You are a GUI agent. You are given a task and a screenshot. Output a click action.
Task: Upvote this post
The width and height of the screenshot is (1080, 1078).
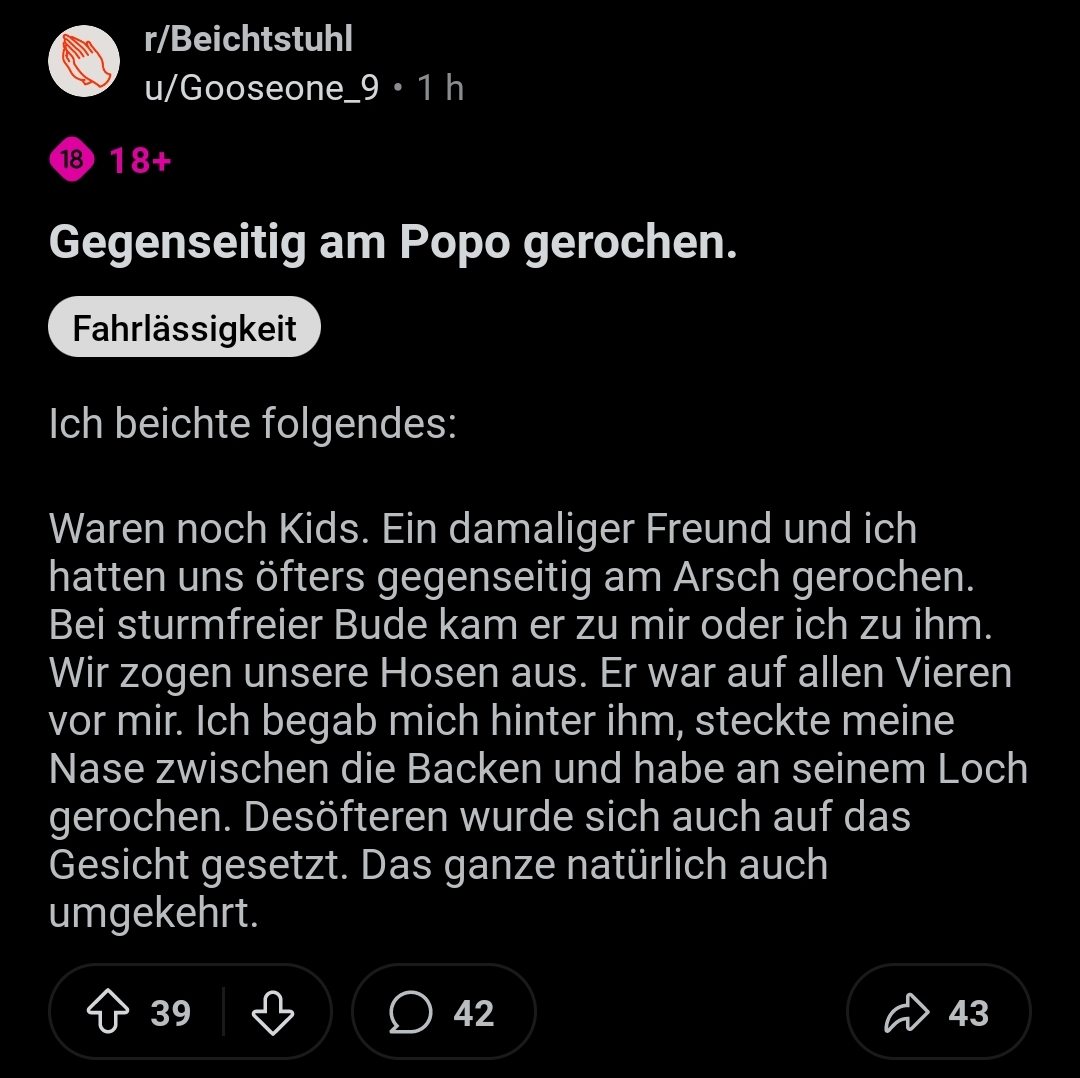click(x=109, y=1013)
